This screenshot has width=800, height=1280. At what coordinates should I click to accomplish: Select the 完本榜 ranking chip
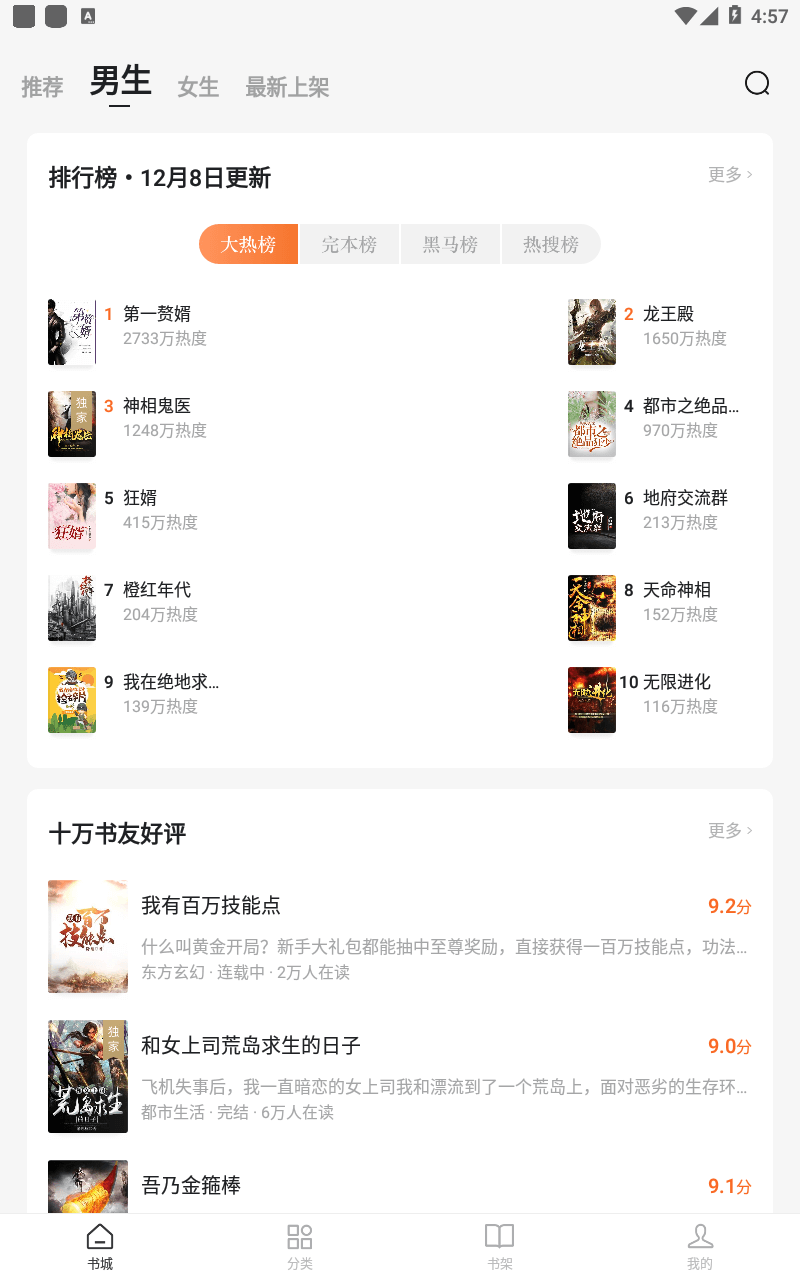tap(349, 244)
